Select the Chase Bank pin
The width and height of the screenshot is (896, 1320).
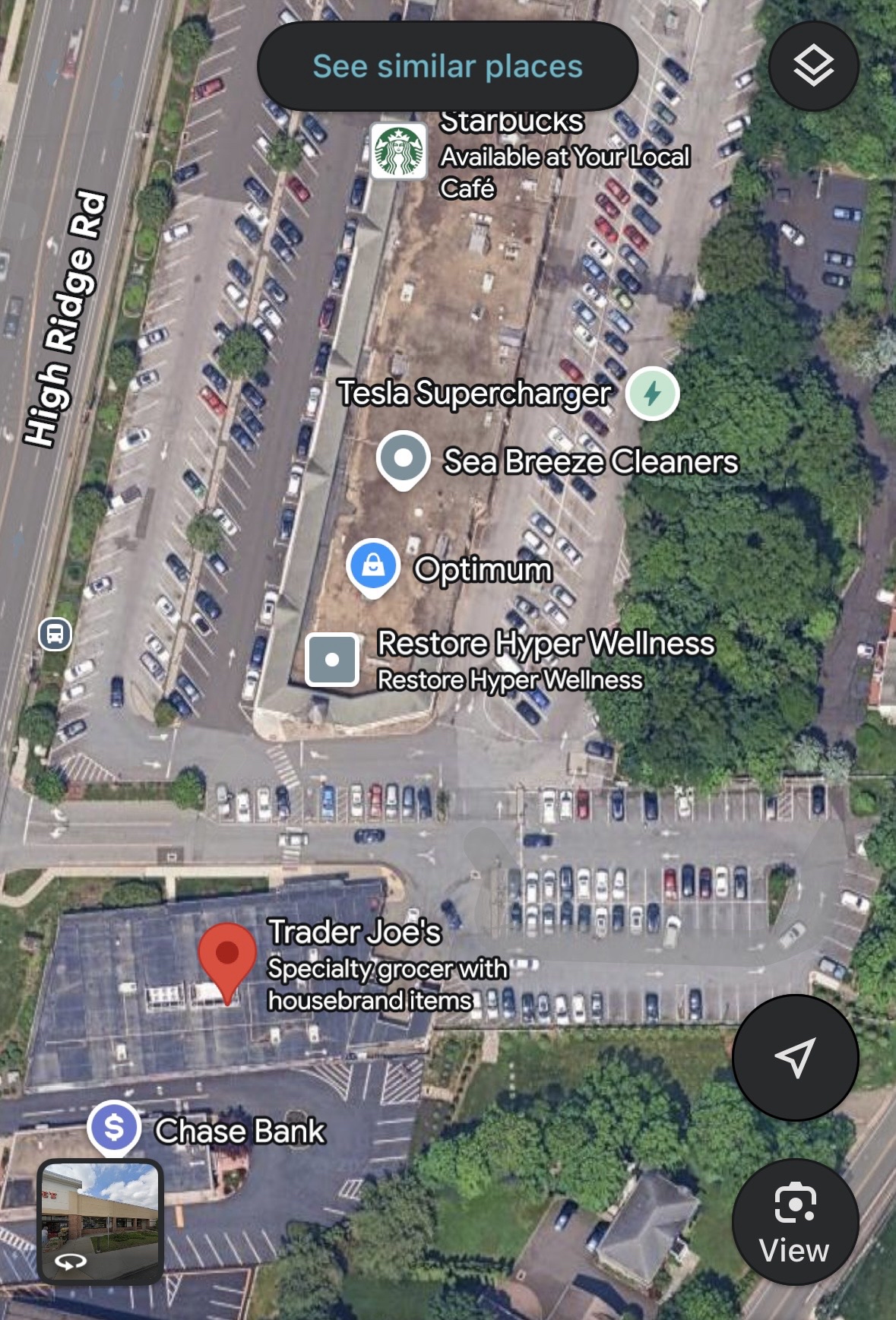[114, 1128]
